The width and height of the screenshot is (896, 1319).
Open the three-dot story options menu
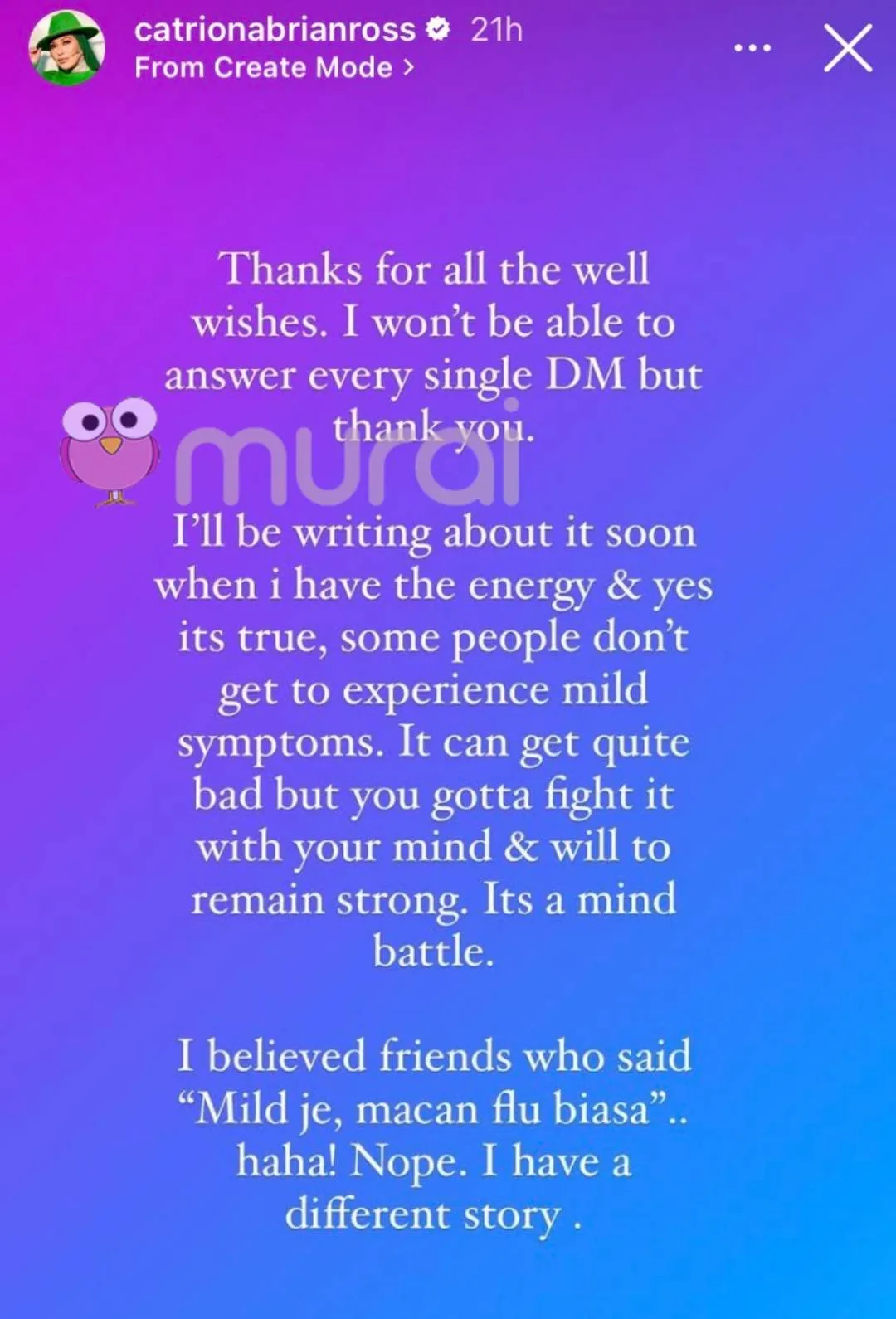pos(752,48)
